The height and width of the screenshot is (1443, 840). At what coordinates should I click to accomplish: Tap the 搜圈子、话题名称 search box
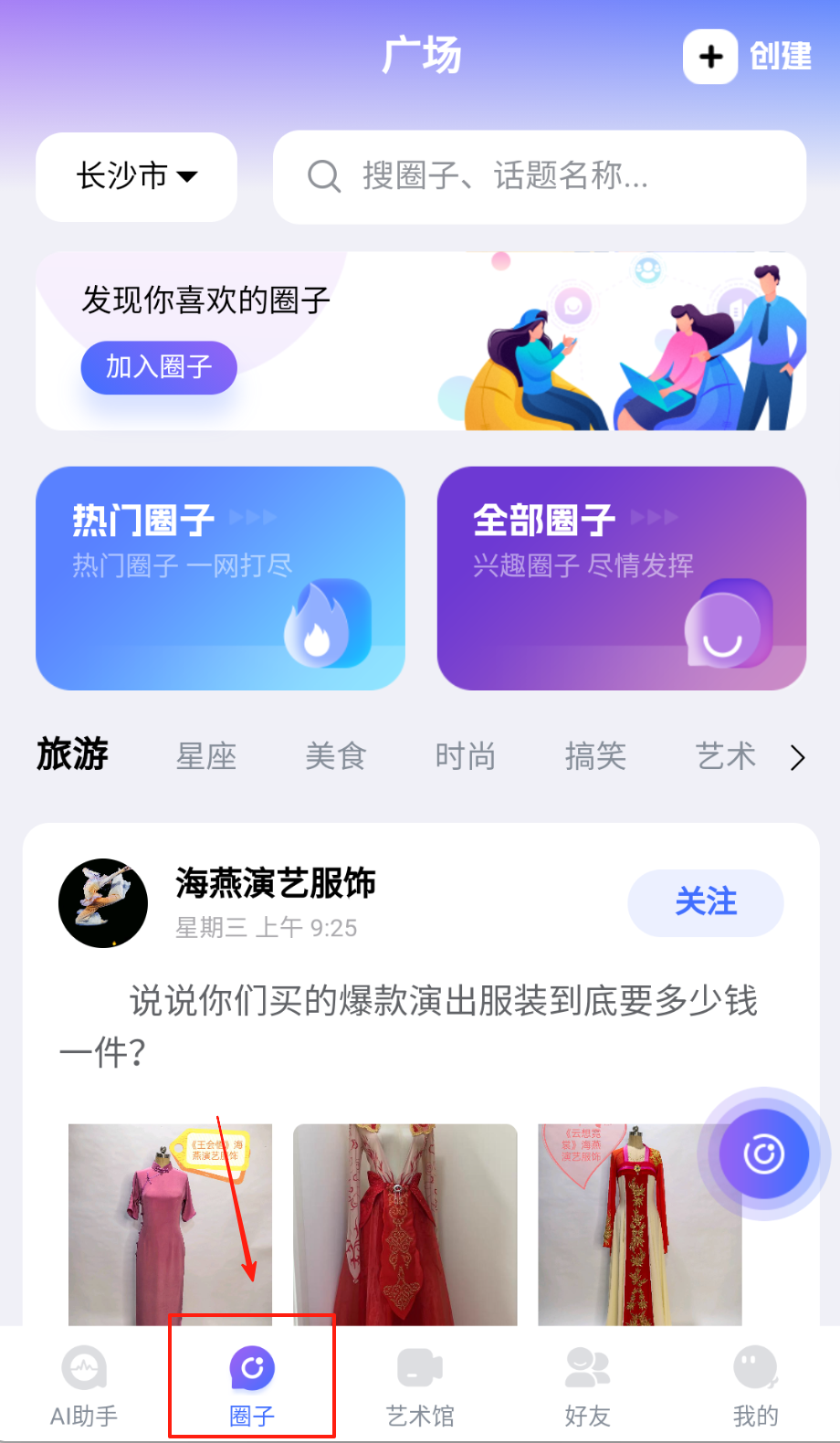539,176
